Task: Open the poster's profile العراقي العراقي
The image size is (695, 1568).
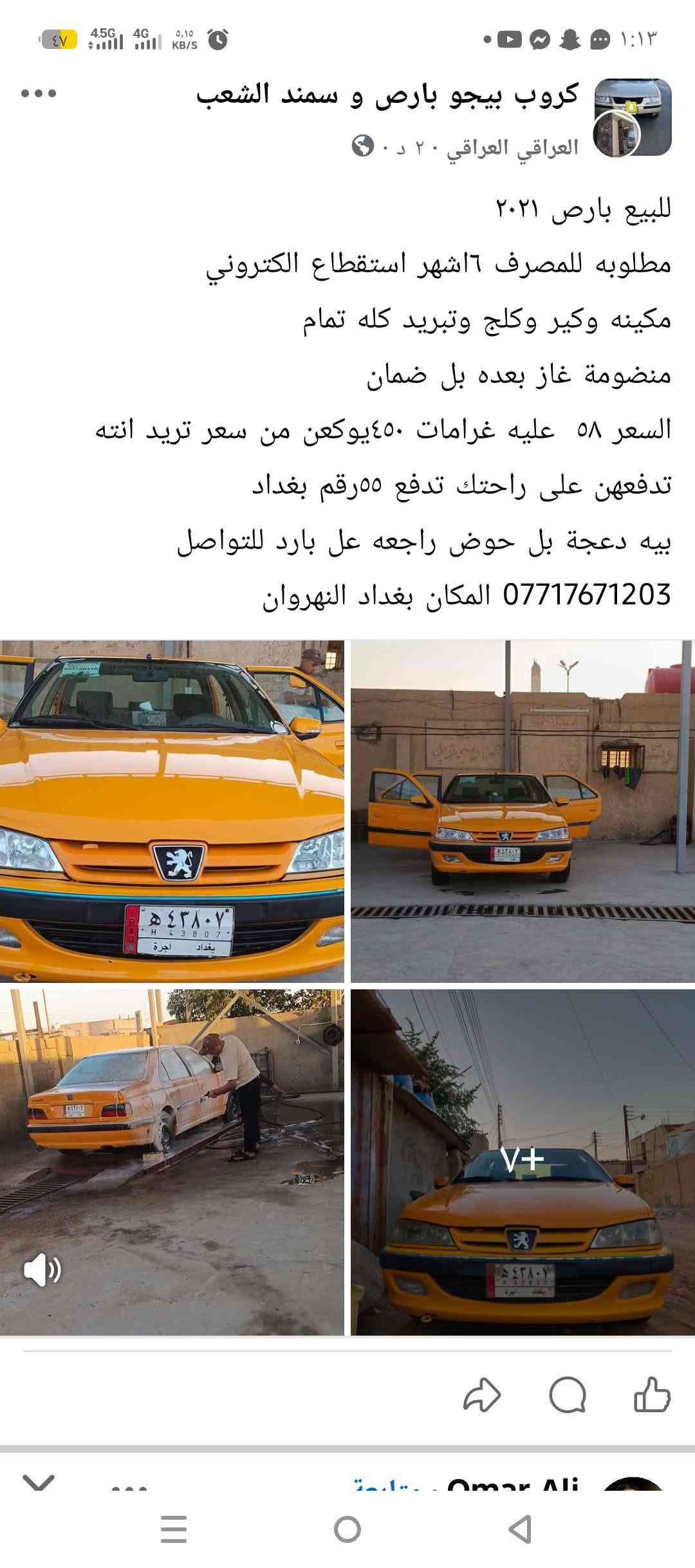Action: [513, 147]
